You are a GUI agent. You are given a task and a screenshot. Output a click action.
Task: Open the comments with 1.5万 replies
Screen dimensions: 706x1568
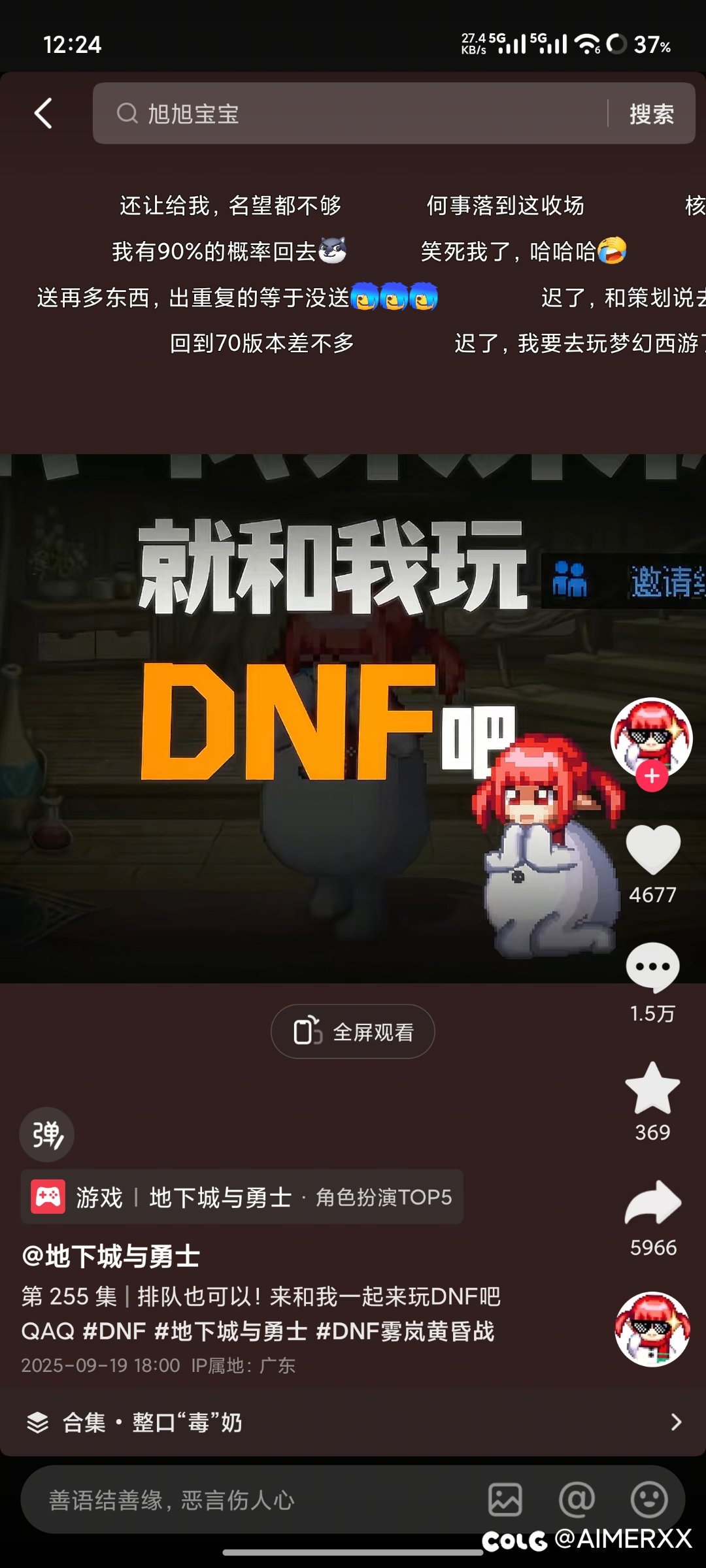(x=652, y=968)
